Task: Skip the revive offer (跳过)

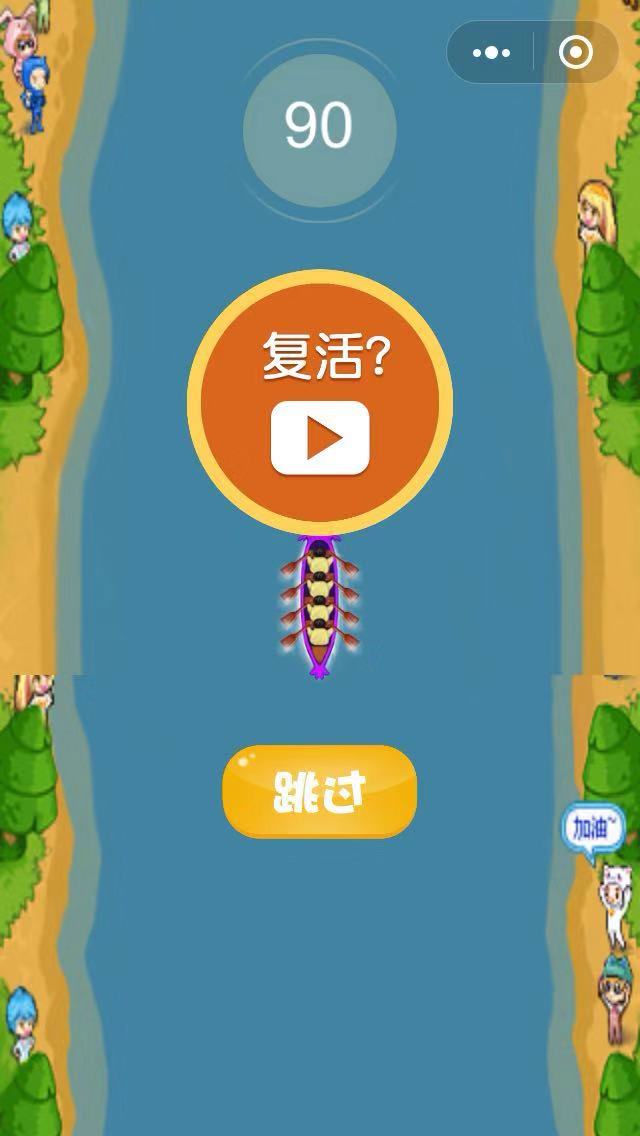Action: pyautogui.click(x=319, y=791)
